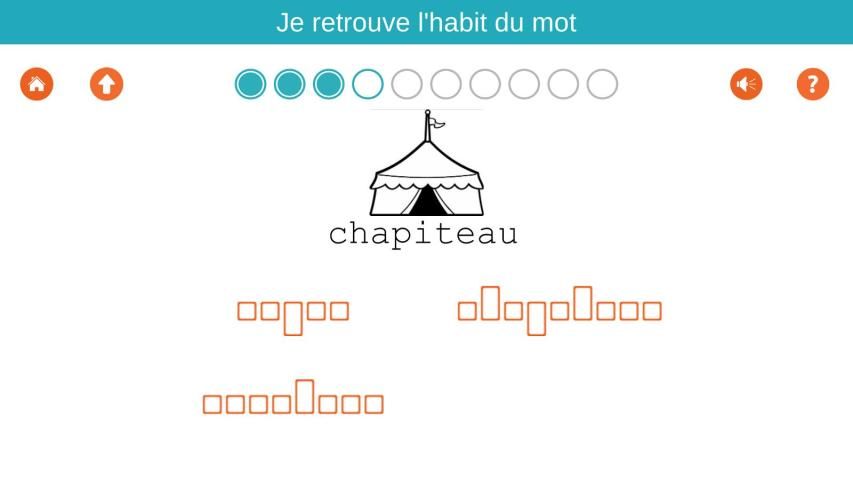
Task: Open the help question mark
Action: tap(813, 84)
